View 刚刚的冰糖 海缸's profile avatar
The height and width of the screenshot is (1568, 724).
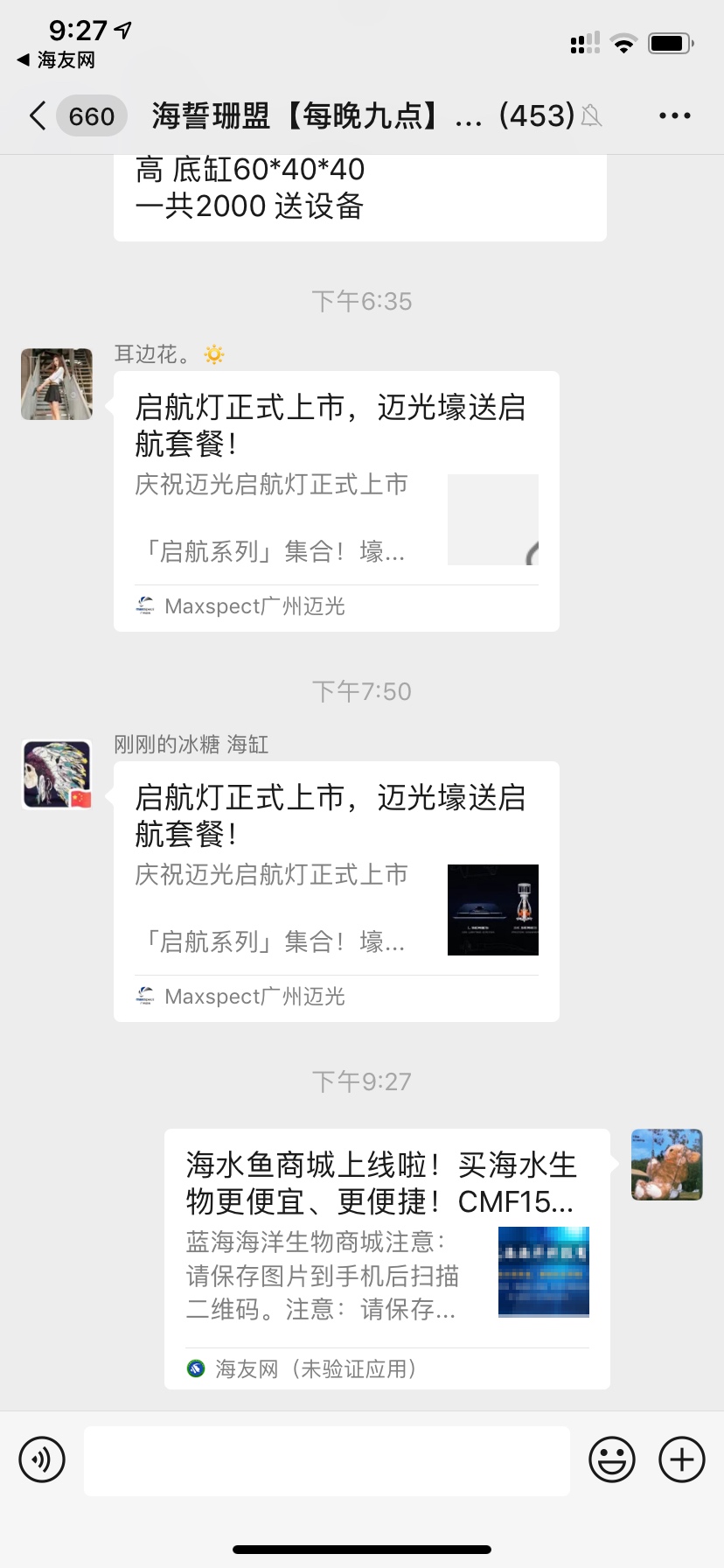coord(57,774)
